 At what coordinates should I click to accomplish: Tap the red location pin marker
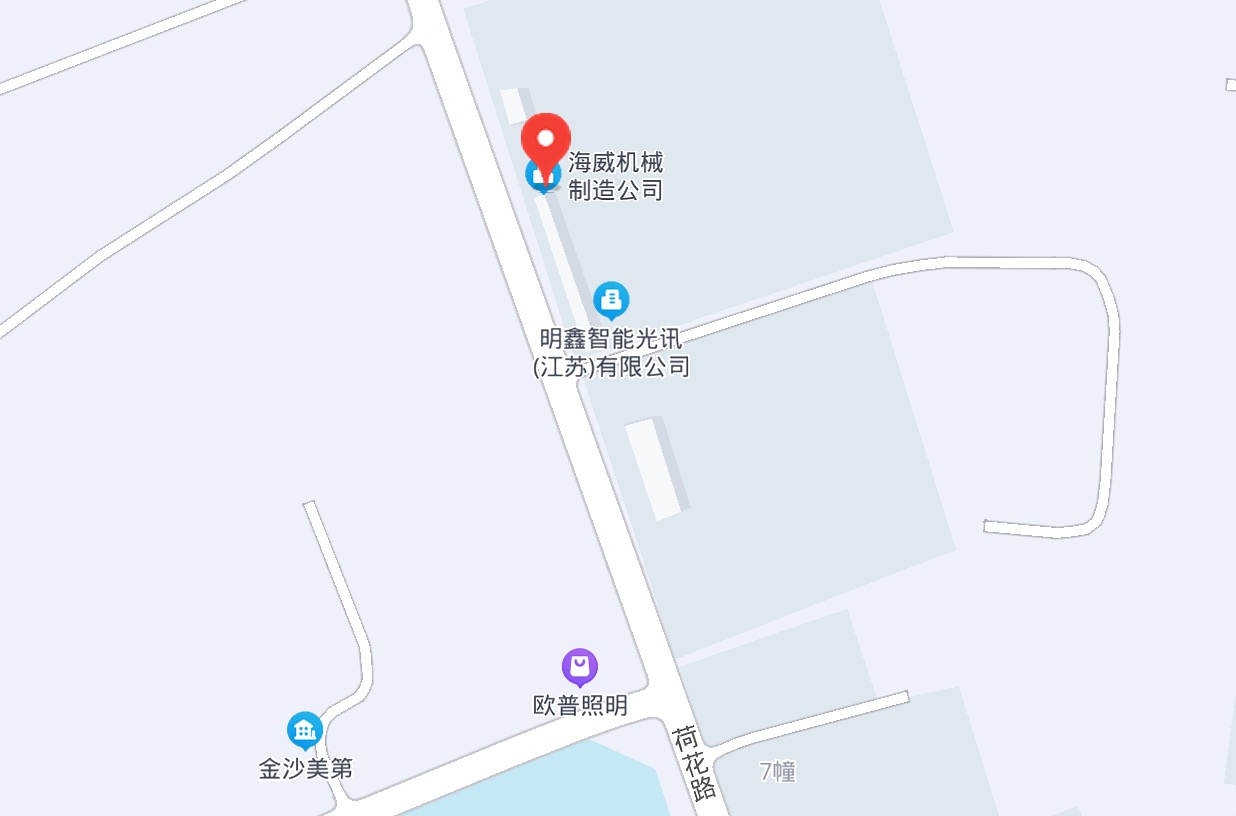point(546,142)
